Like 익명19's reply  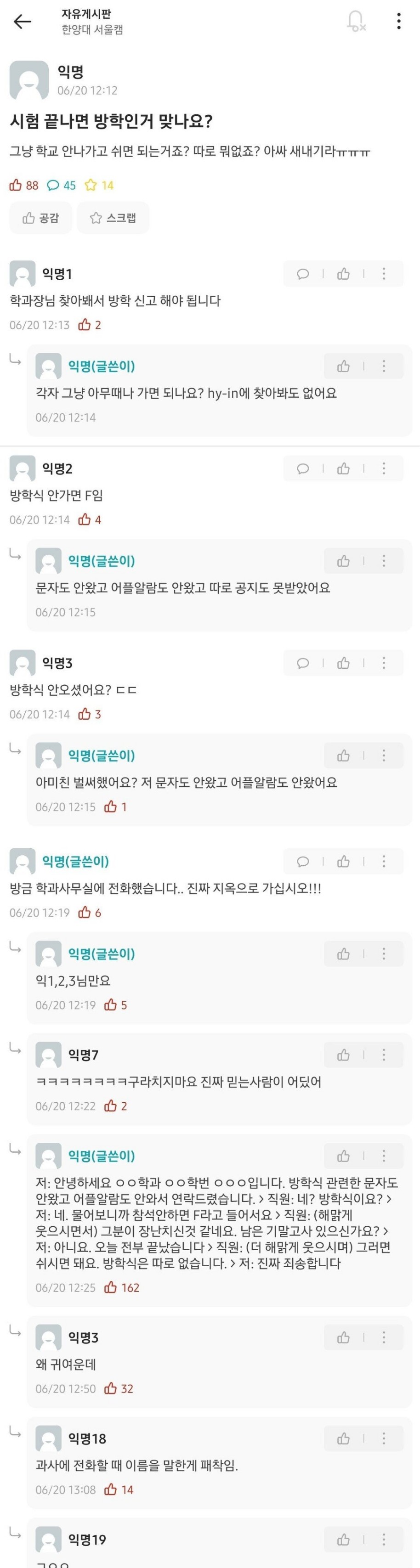pyautogui.click(x=343, y=1540)
